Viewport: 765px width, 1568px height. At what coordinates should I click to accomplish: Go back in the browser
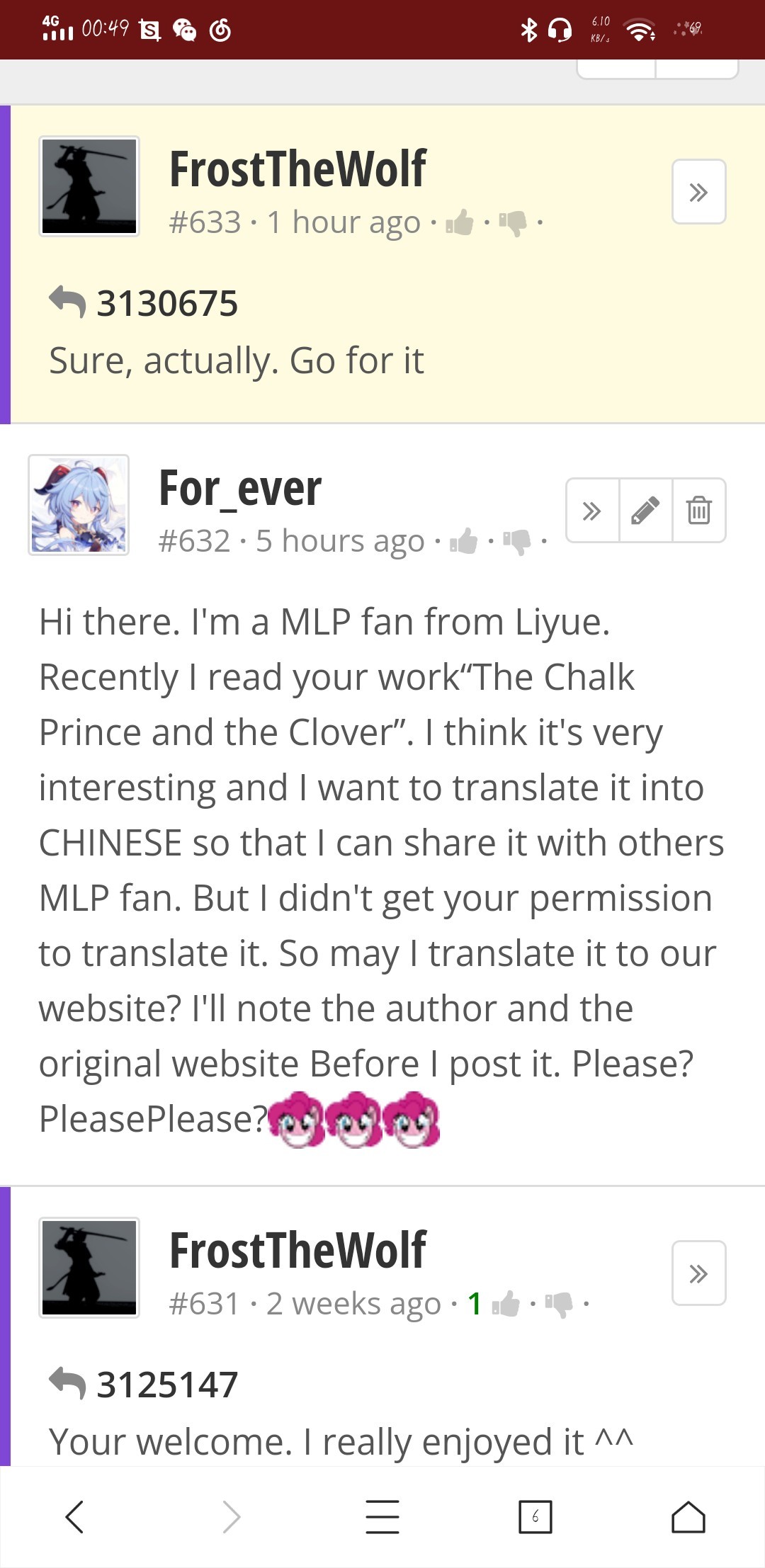point(74,1516)
